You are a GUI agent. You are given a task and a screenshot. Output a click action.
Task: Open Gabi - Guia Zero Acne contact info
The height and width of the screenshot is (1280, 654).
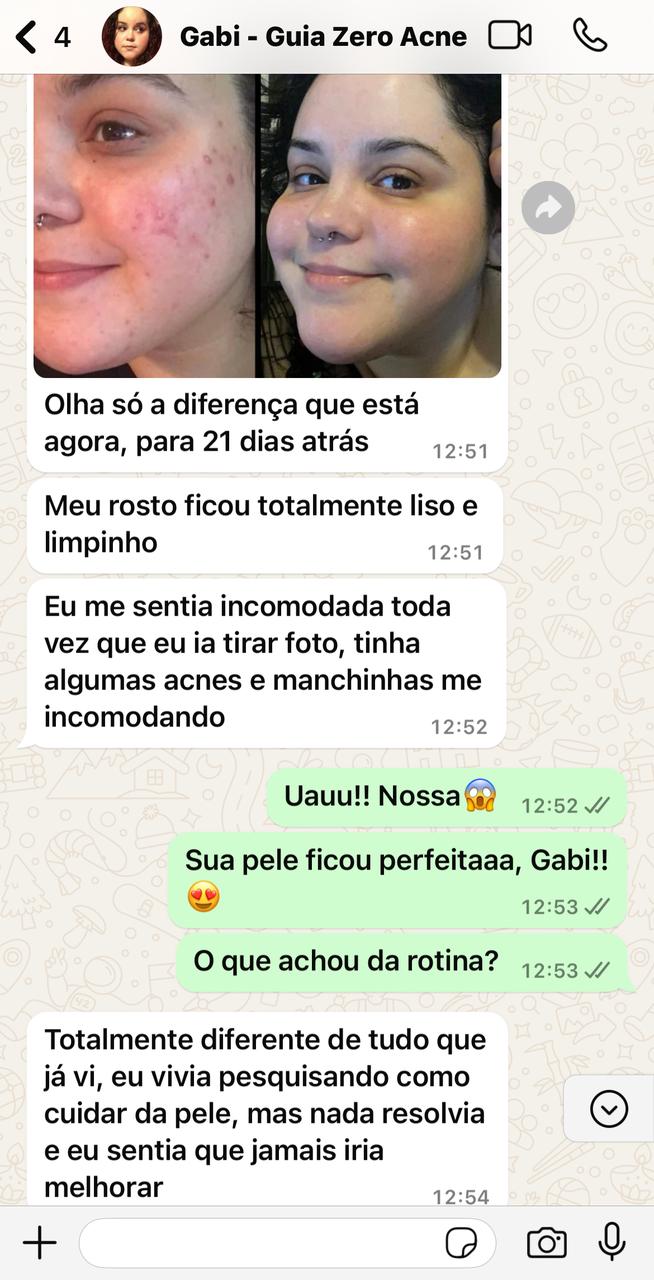tap(322, 37)
